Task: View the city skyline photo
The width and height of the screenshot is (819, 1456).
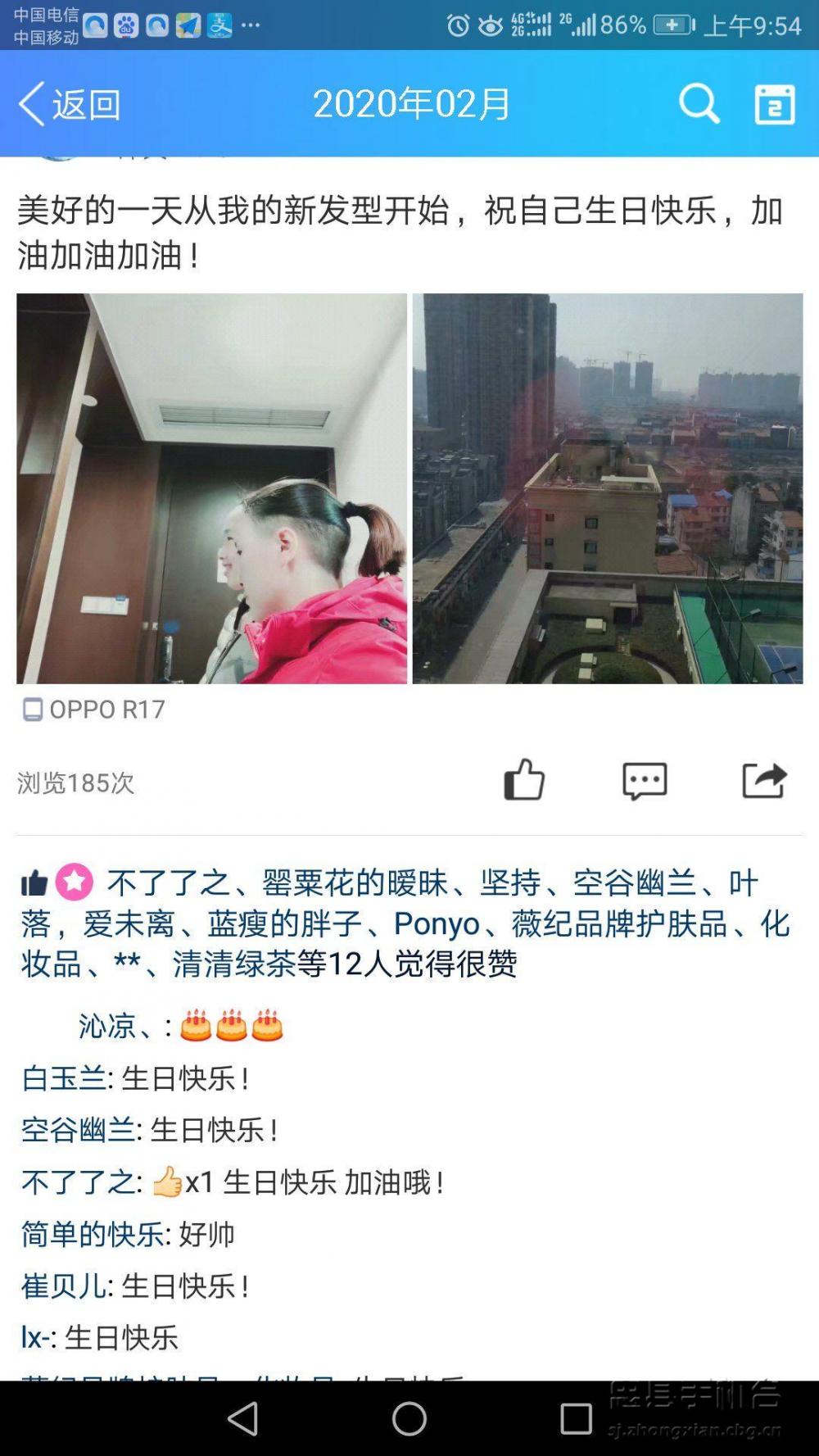Action: pyautogui.click(x=607, y=488)
